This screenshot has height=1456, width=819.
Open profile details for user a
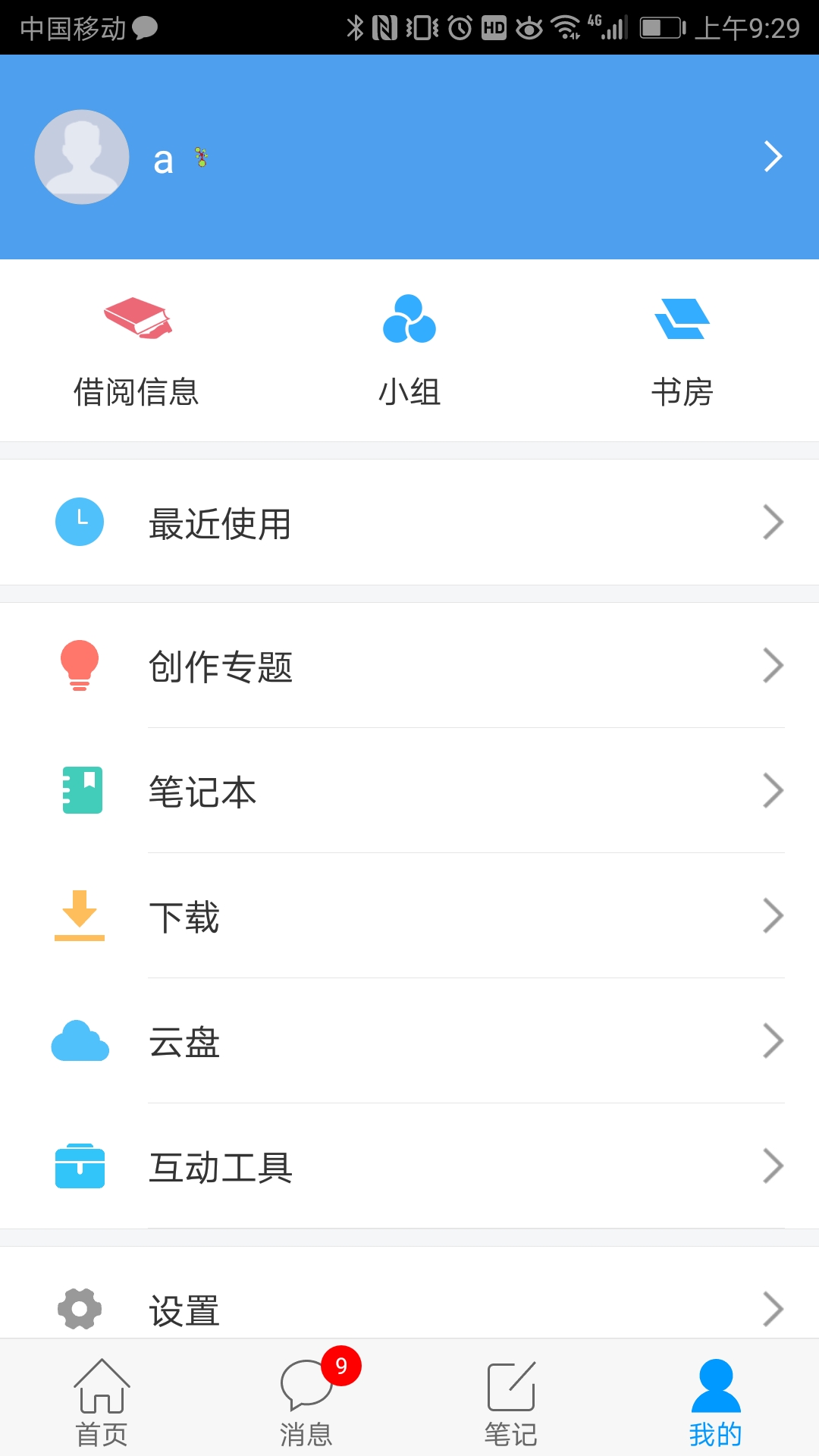pyautogui.click(x=409, y=157)
